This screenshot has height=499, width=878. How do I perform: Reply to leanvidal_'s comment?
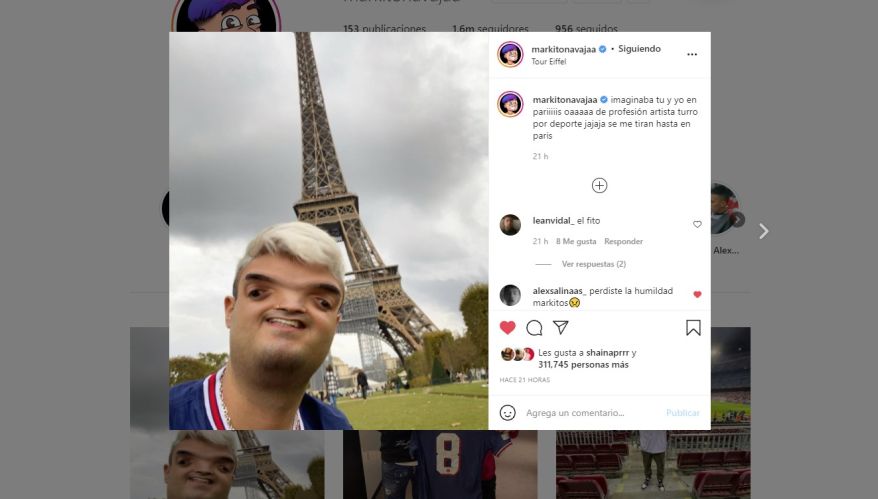click(623, 241)
